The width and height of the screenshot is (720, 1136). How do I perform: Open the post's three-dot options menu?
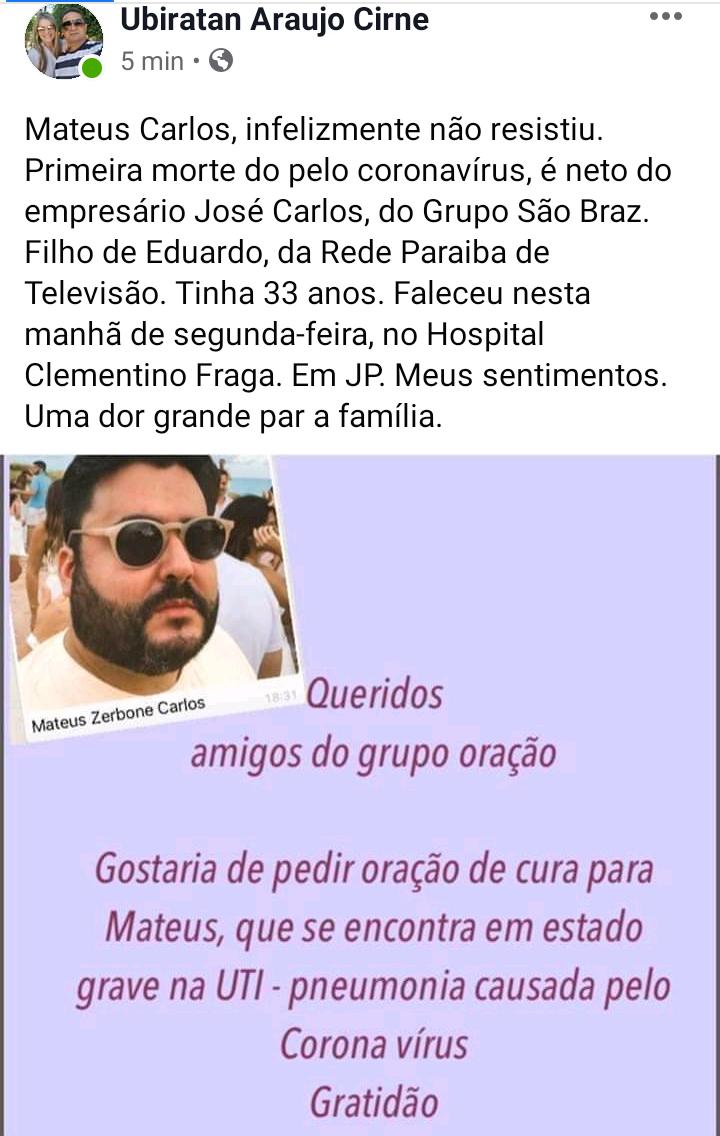[665, 17]
